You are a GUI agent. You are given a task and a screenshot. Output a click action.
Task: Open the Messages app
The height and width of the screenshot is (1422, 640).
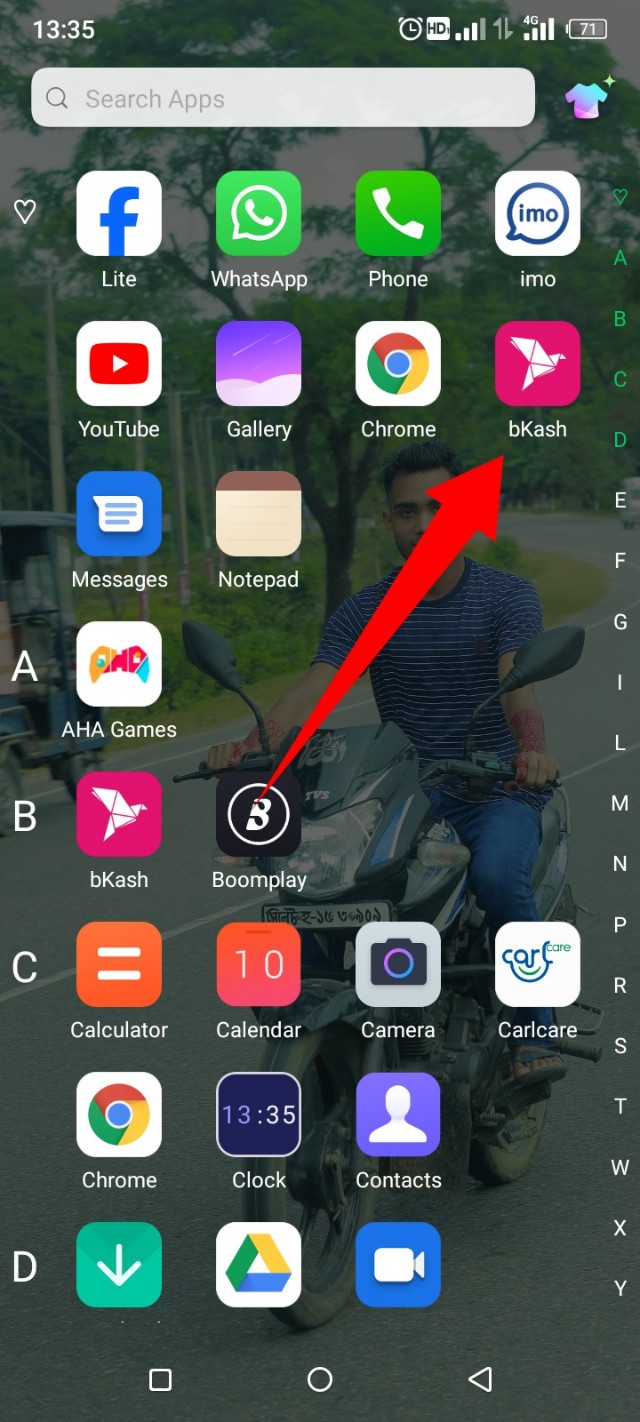119,514
